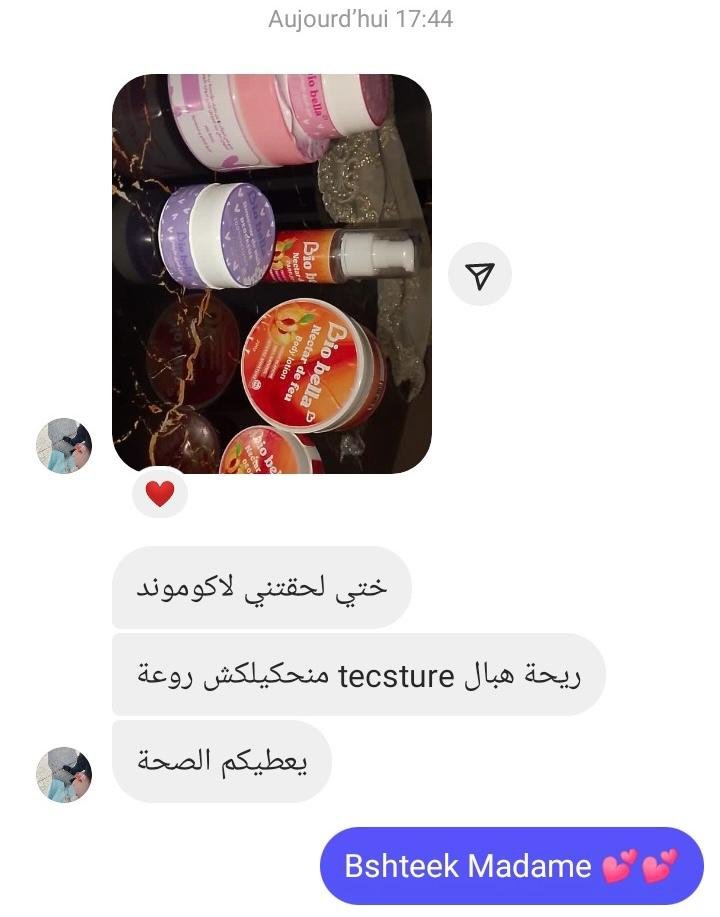Open sender's profile picture beside the photo

(x=64, y=445)
